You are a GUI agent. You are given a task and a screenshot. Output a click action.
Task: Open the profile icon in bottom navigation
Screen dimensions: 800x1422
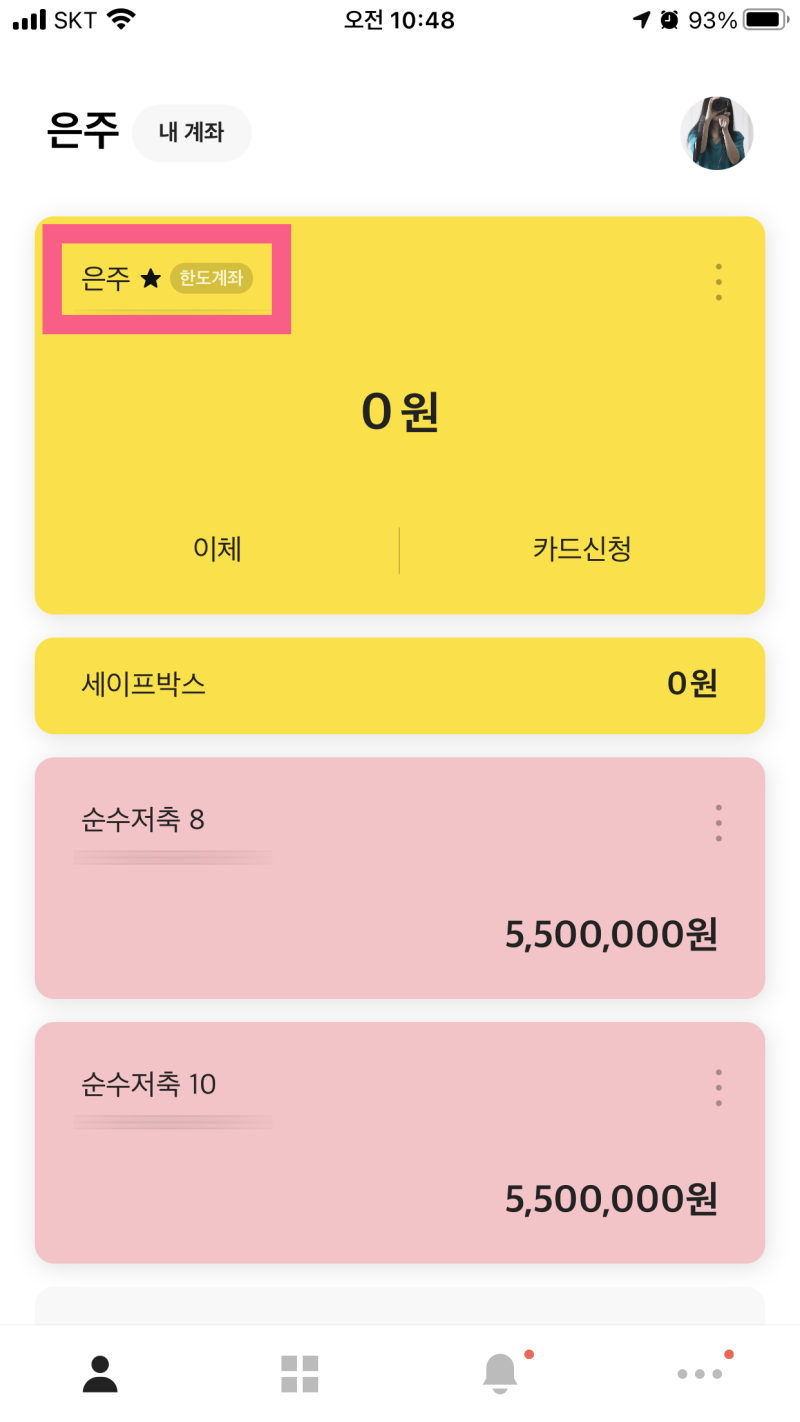tap(100, 1372)
